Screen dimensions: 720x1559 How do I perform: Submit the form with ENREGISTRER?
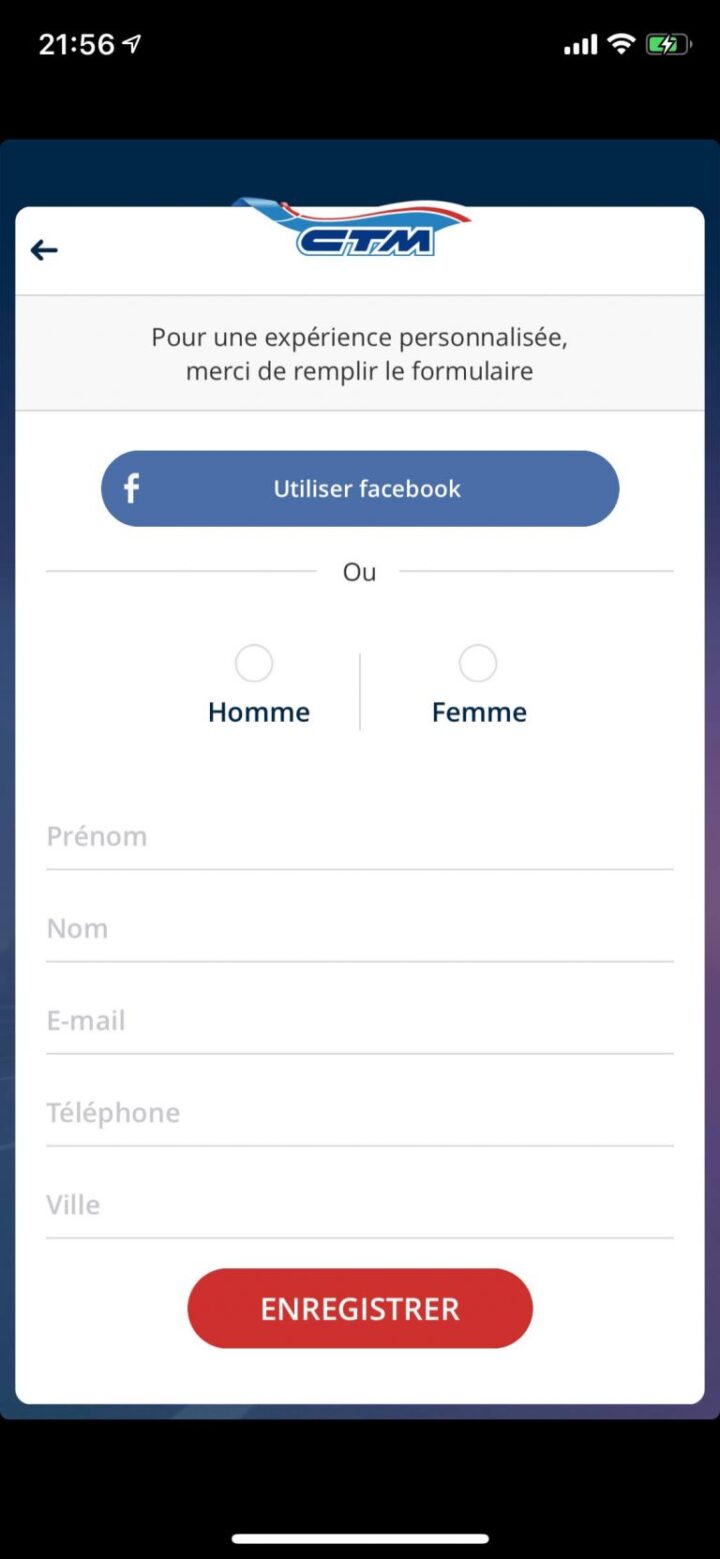coord(360,1309)
